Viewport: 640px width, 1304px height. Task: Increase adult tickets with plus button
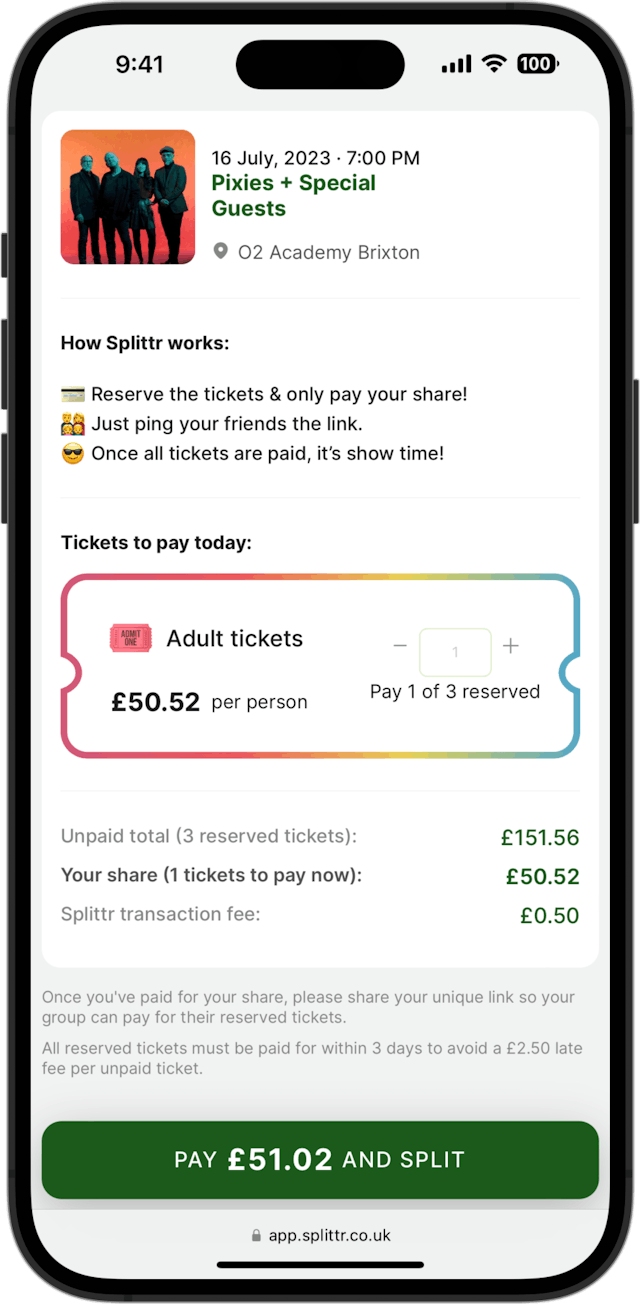tap(510, 646)
